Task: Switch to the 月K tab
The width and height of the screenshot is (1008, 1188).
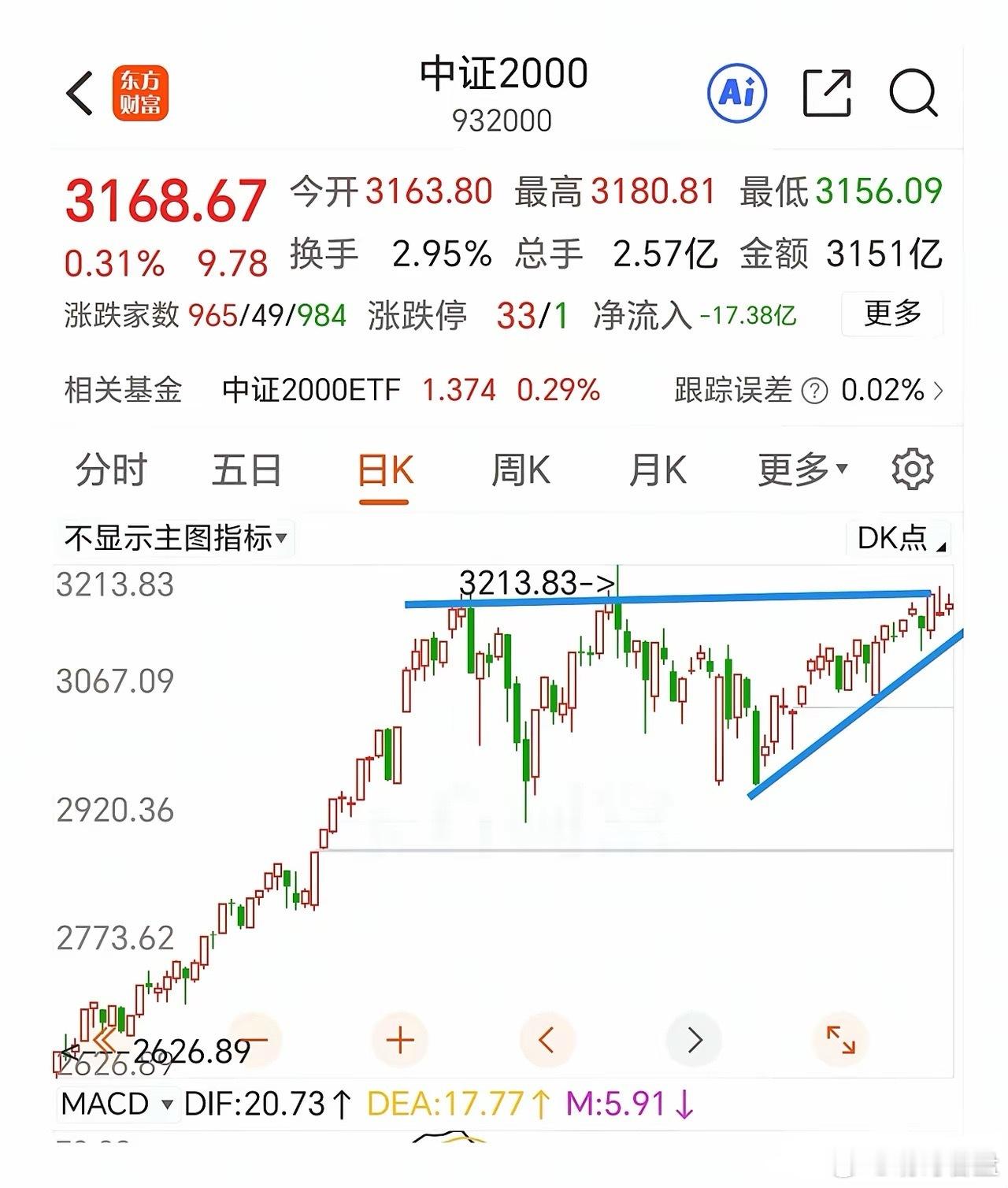Action: pyautogui.click(x=658, y=470)
